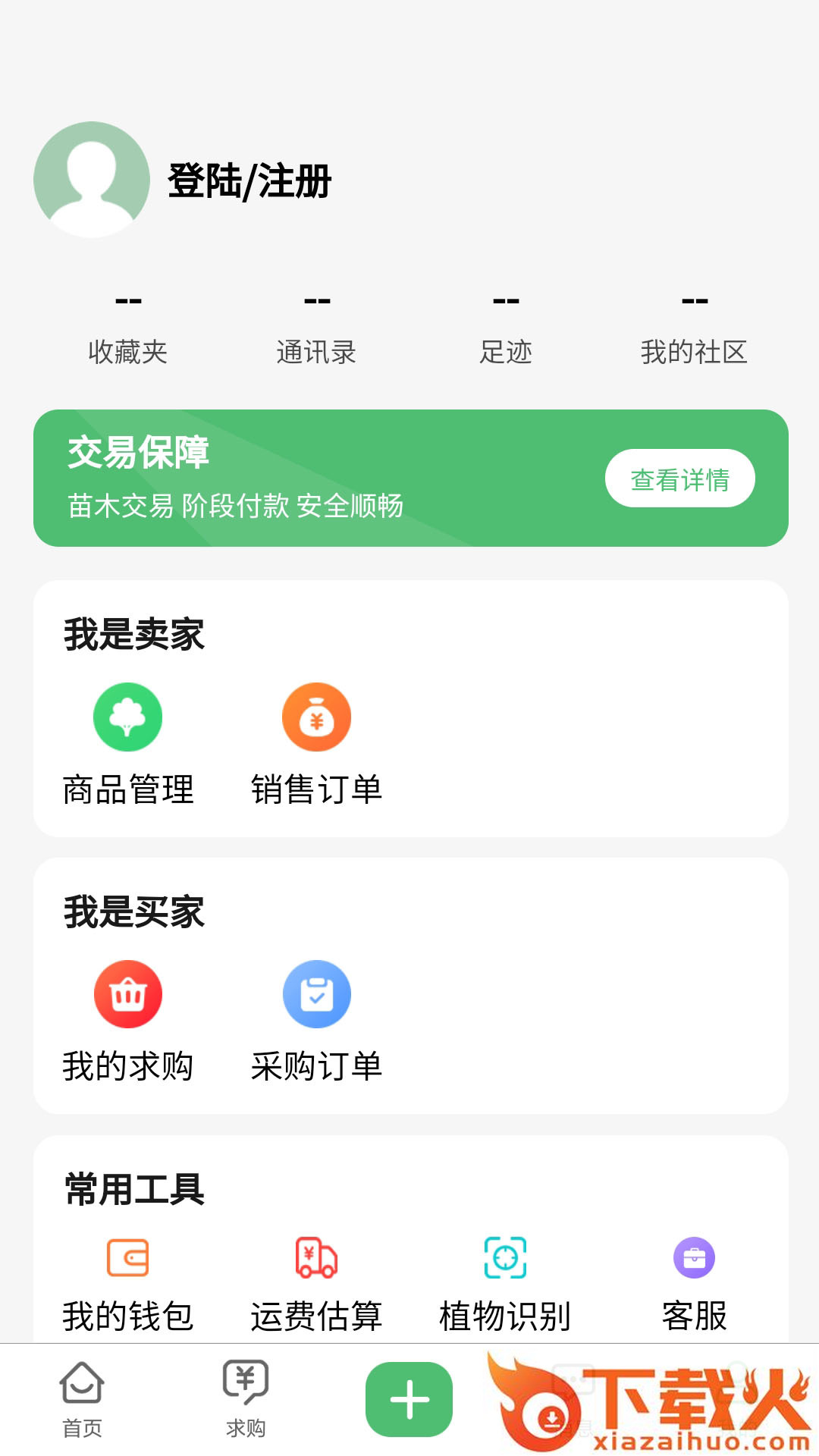The height and width of the screenshot is (1456, 819).
Task: Open 我的求购 purchase requests
Action: pyautogui.click(x=127, y=1021)
